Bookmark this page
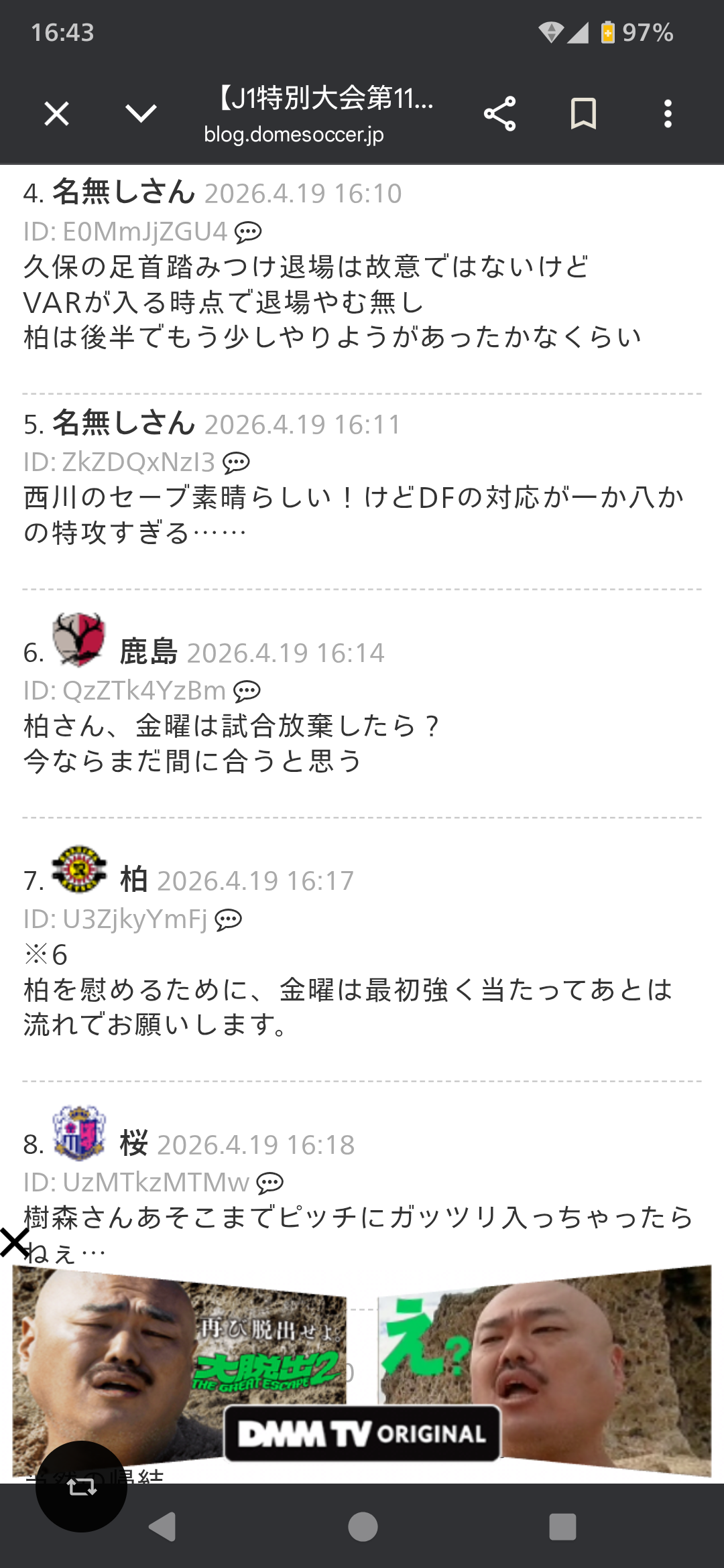This screenshot has height=1568, width=724. point(583,114)
